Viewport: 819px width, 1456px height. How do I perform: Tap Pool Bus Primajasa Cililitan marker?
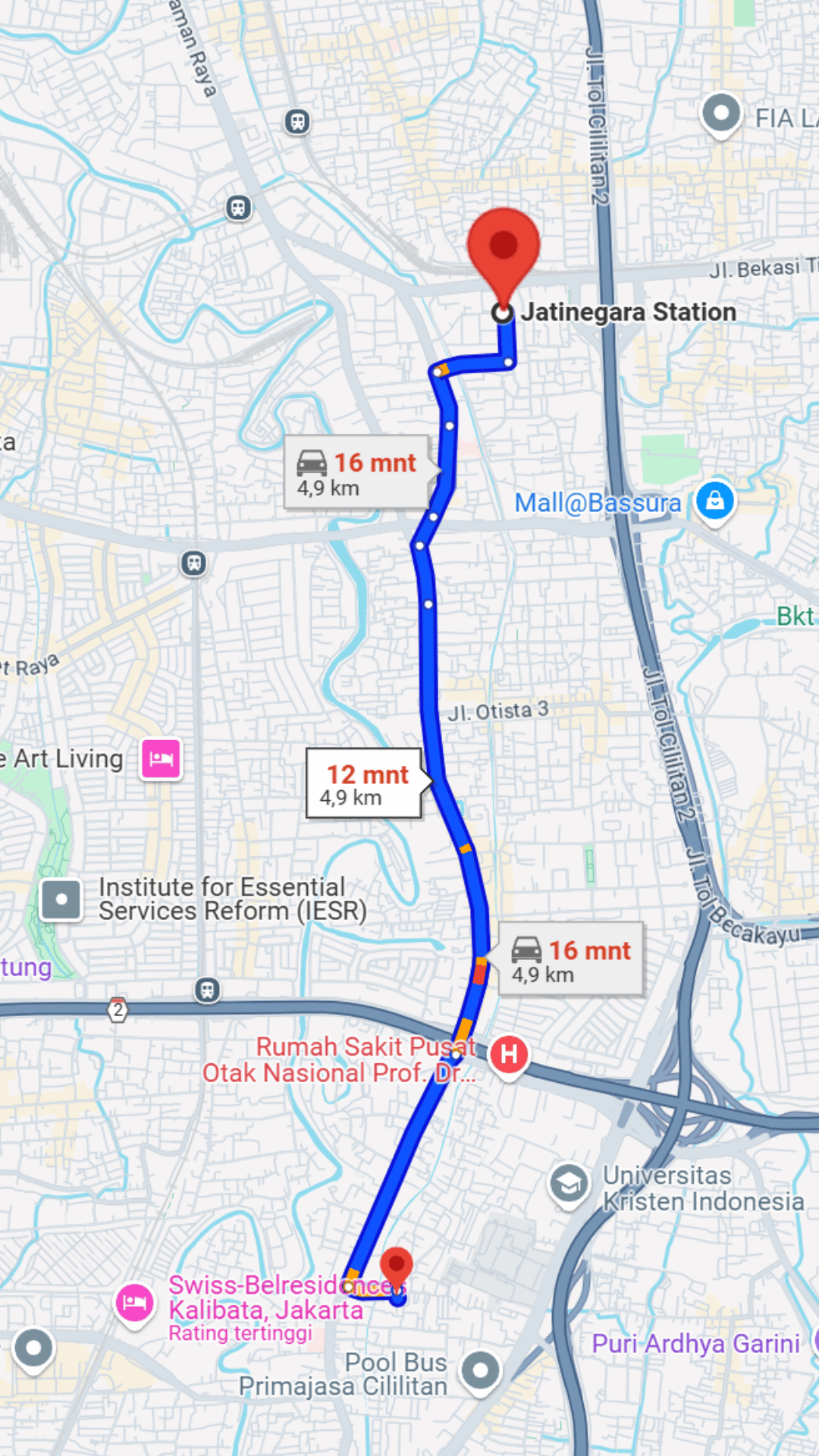tap(481, 1373)
